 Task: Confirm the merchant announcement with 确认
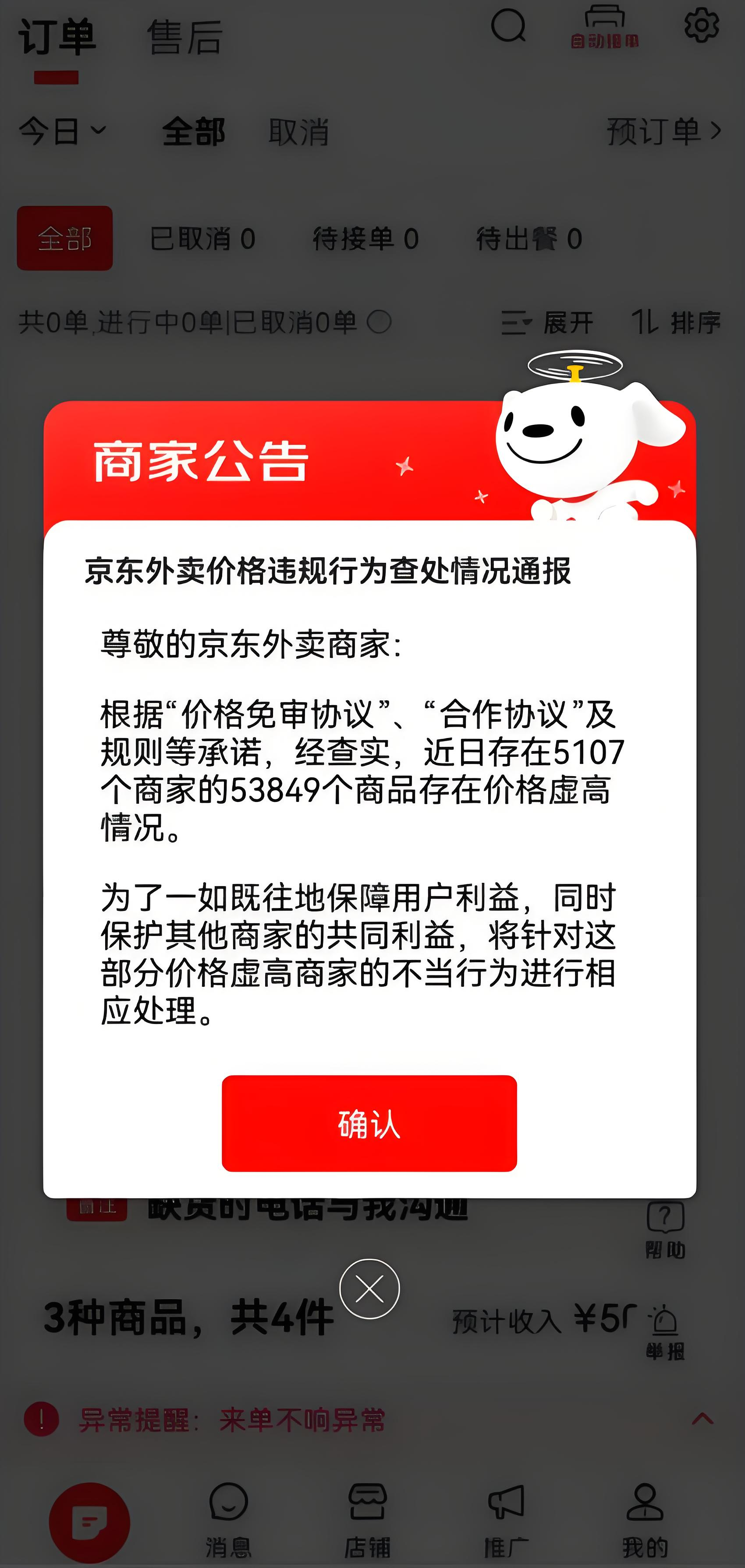click(369, 1123)
